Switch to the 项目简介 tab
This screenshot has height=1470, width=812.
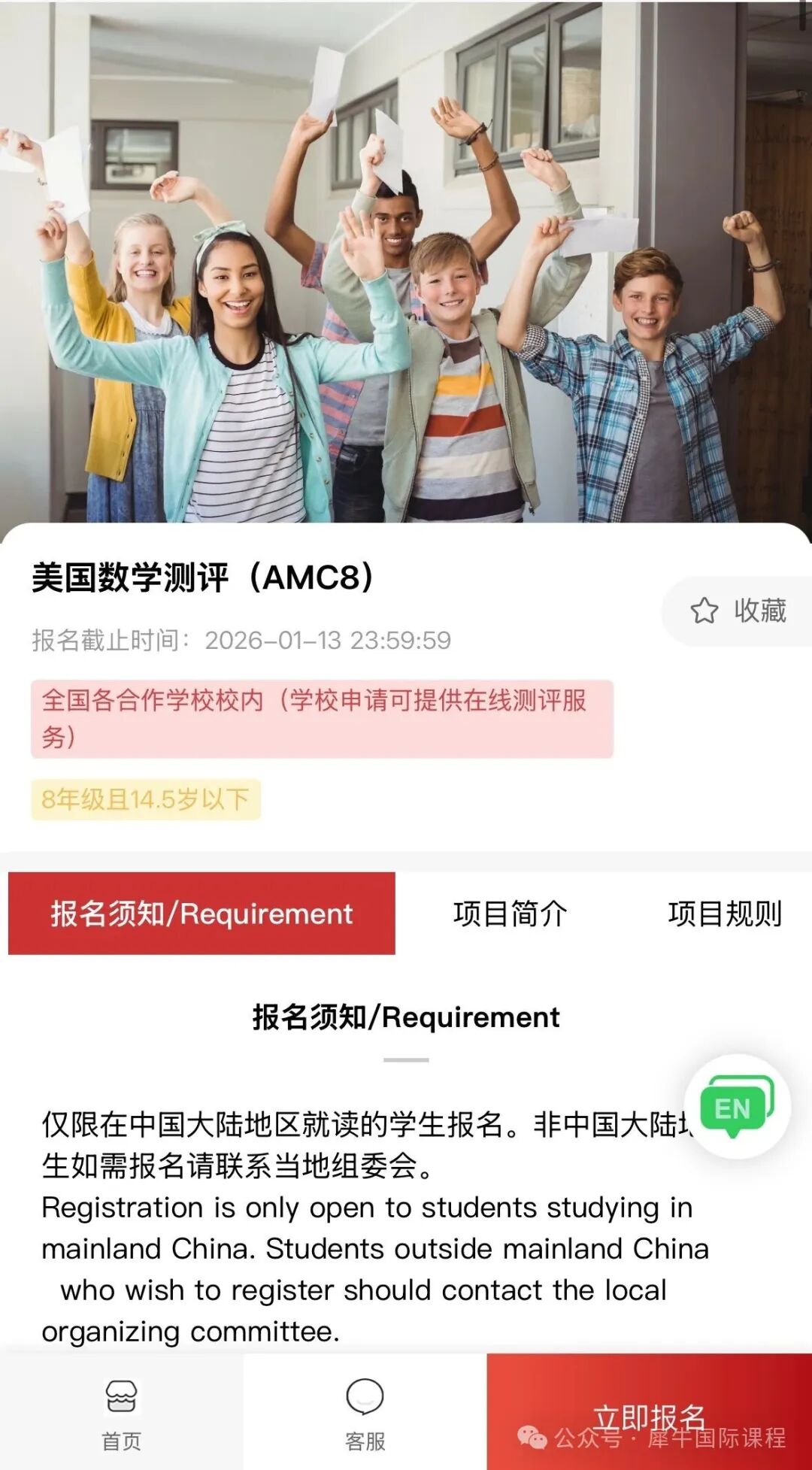point(510,914)
